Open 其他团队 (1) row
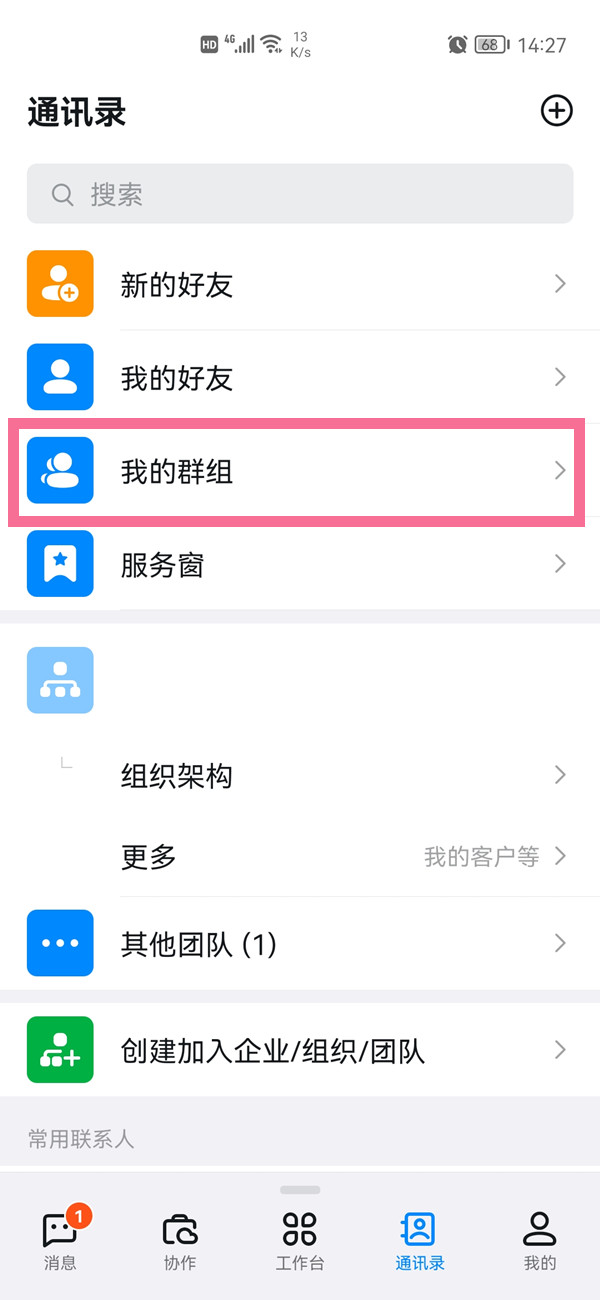This screenshot has height=1300, width=600. click(300, 944)
